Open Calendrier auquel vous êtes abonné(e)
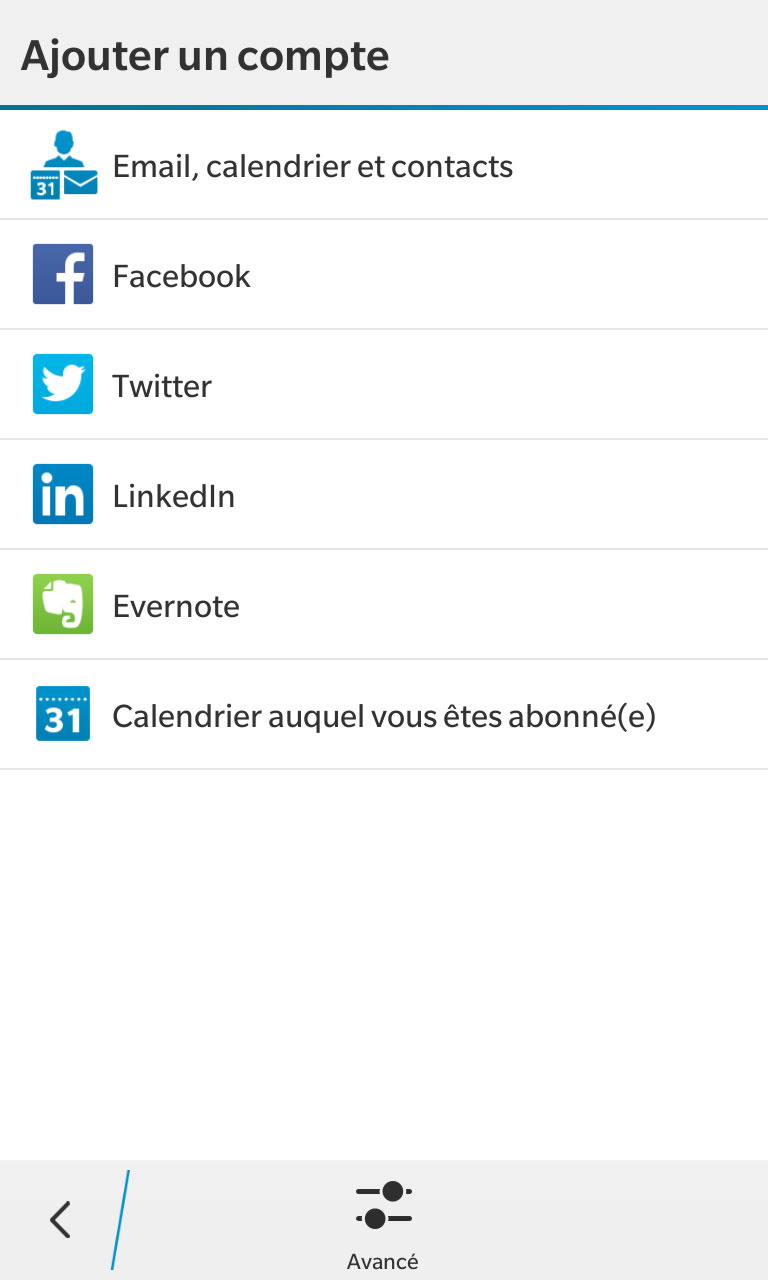 384,715
